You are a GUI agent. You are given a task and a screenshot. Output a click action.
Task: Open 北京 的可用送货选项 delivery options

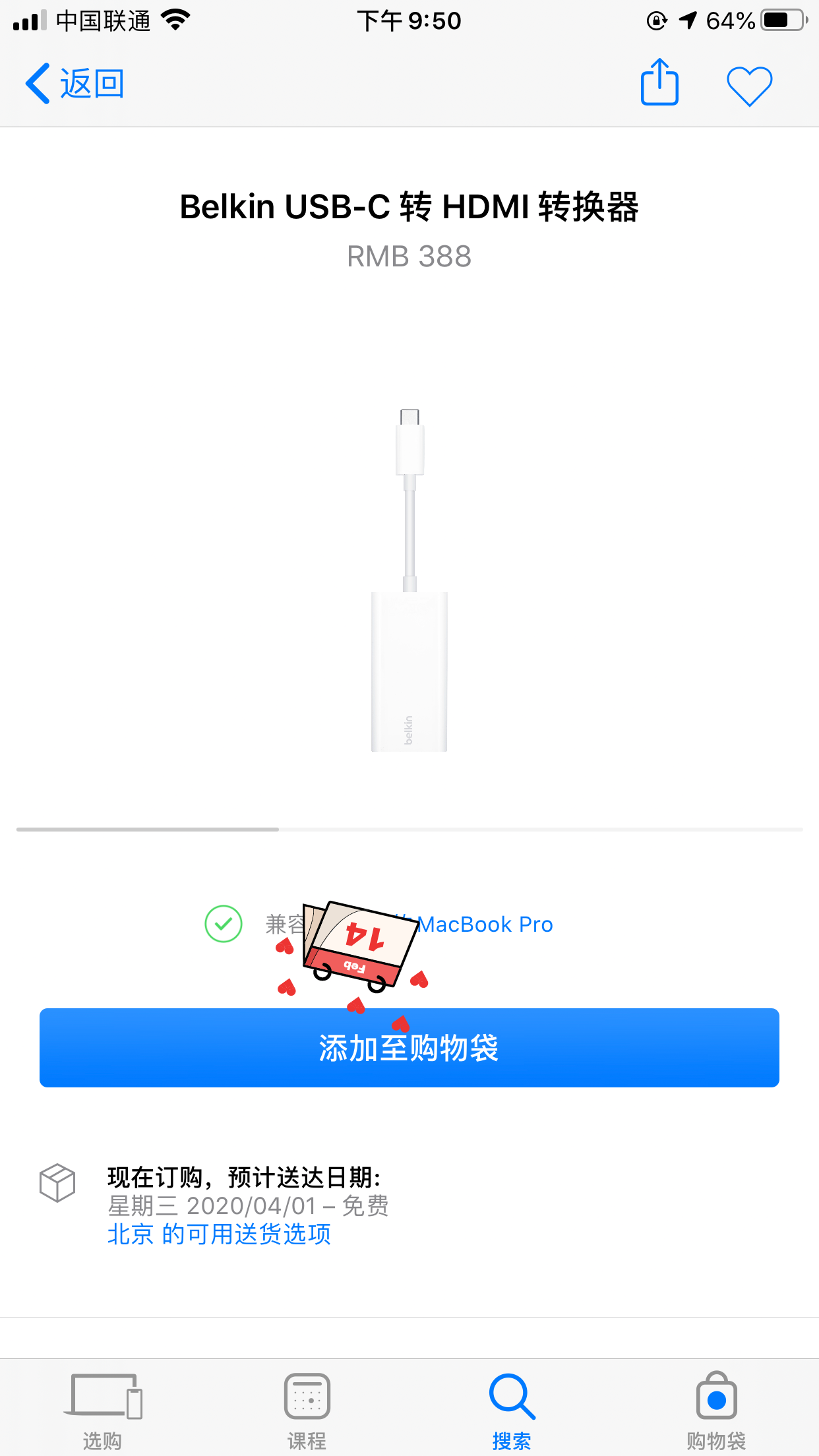pos(219,1234)
